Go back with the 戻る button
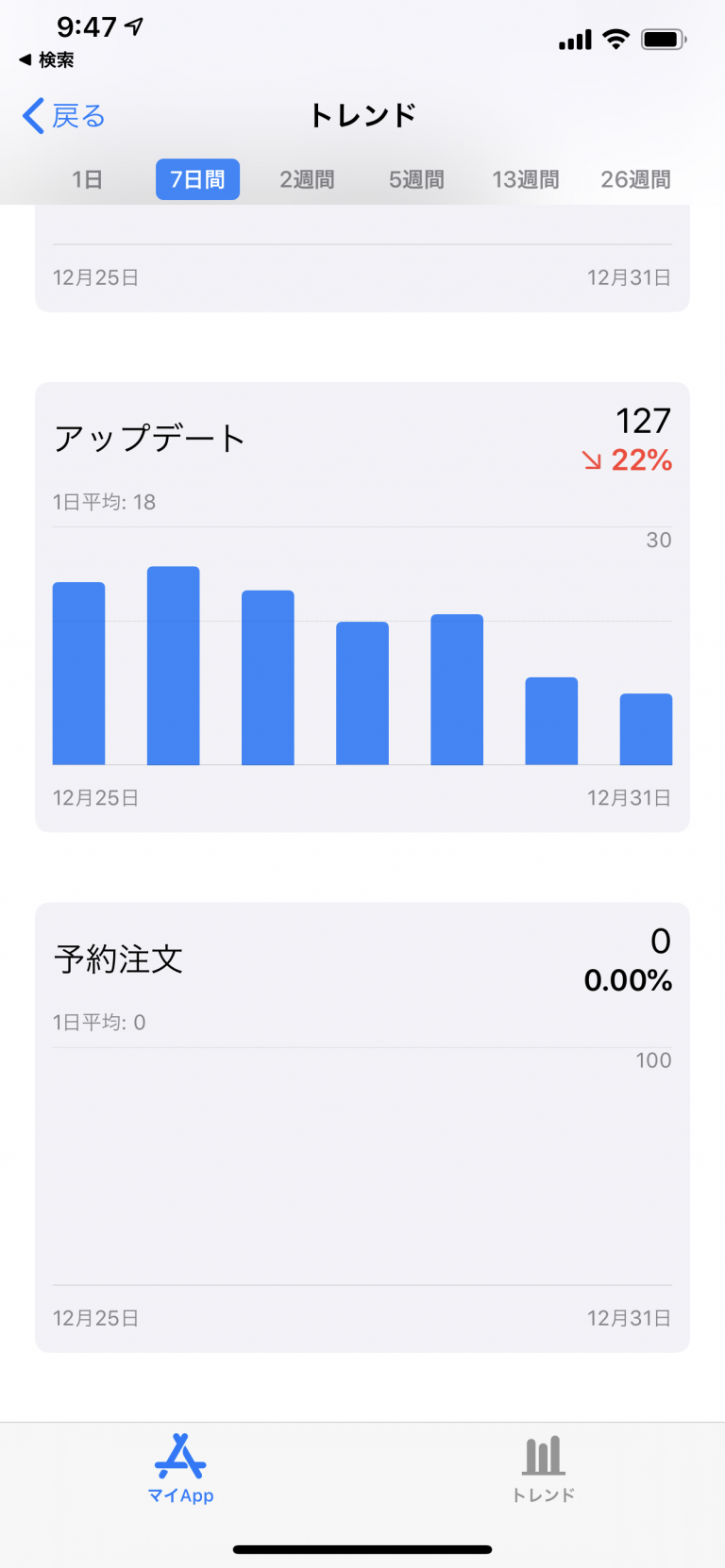The width and height of the screenshot is (725, 1568). click(x=64, y=116)
